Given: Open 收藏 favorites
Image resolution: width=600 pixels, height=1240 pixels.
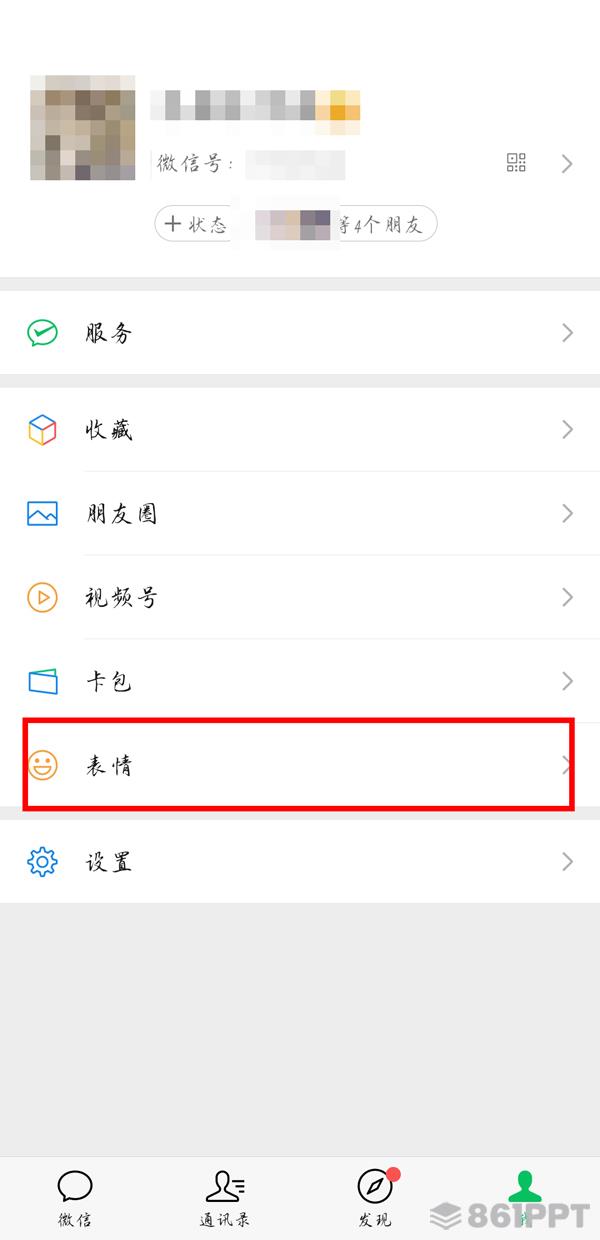Looking at the screenshot, I should 300,430.
